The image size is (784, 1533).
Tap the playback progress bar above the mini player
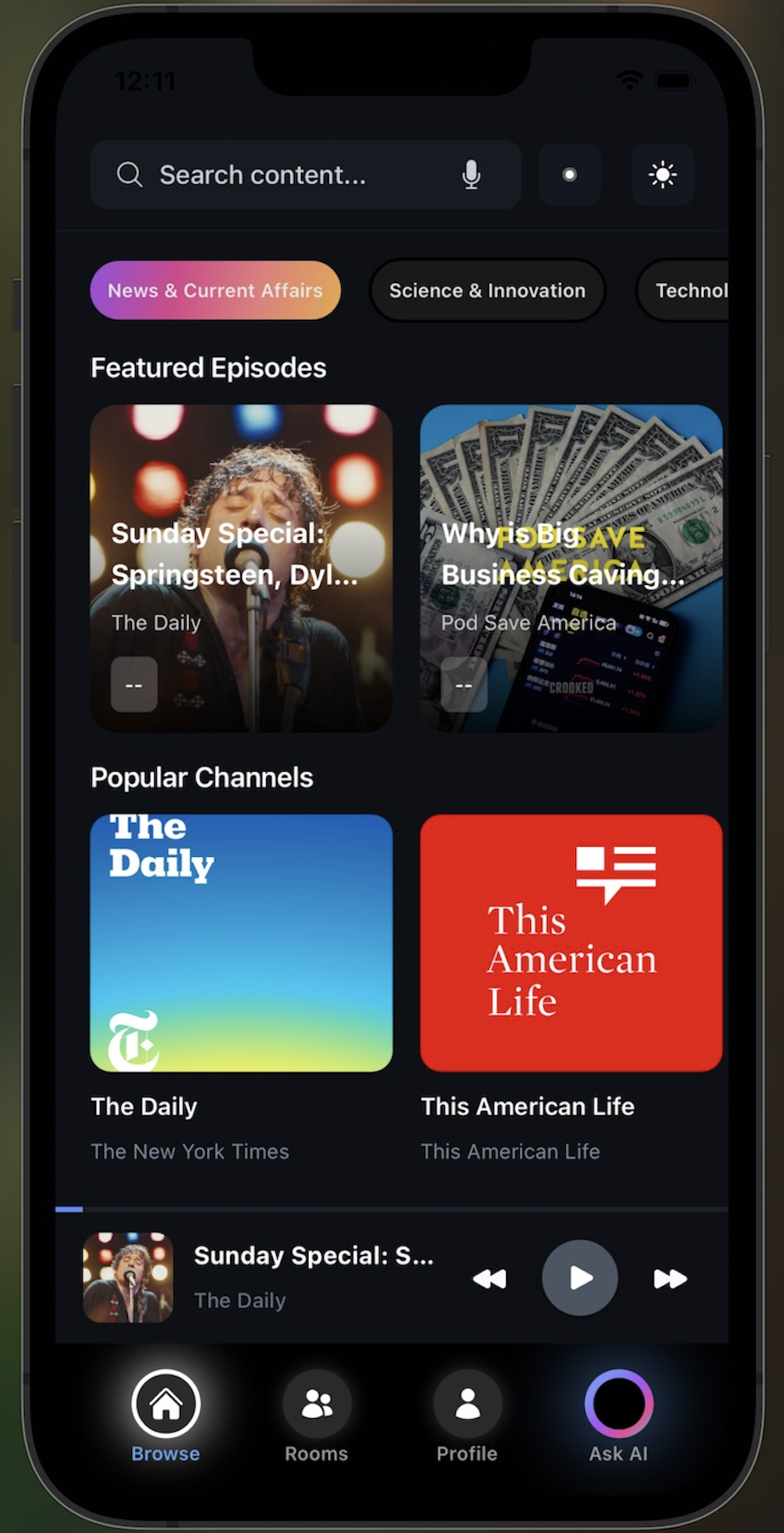tap(392, 1209)
